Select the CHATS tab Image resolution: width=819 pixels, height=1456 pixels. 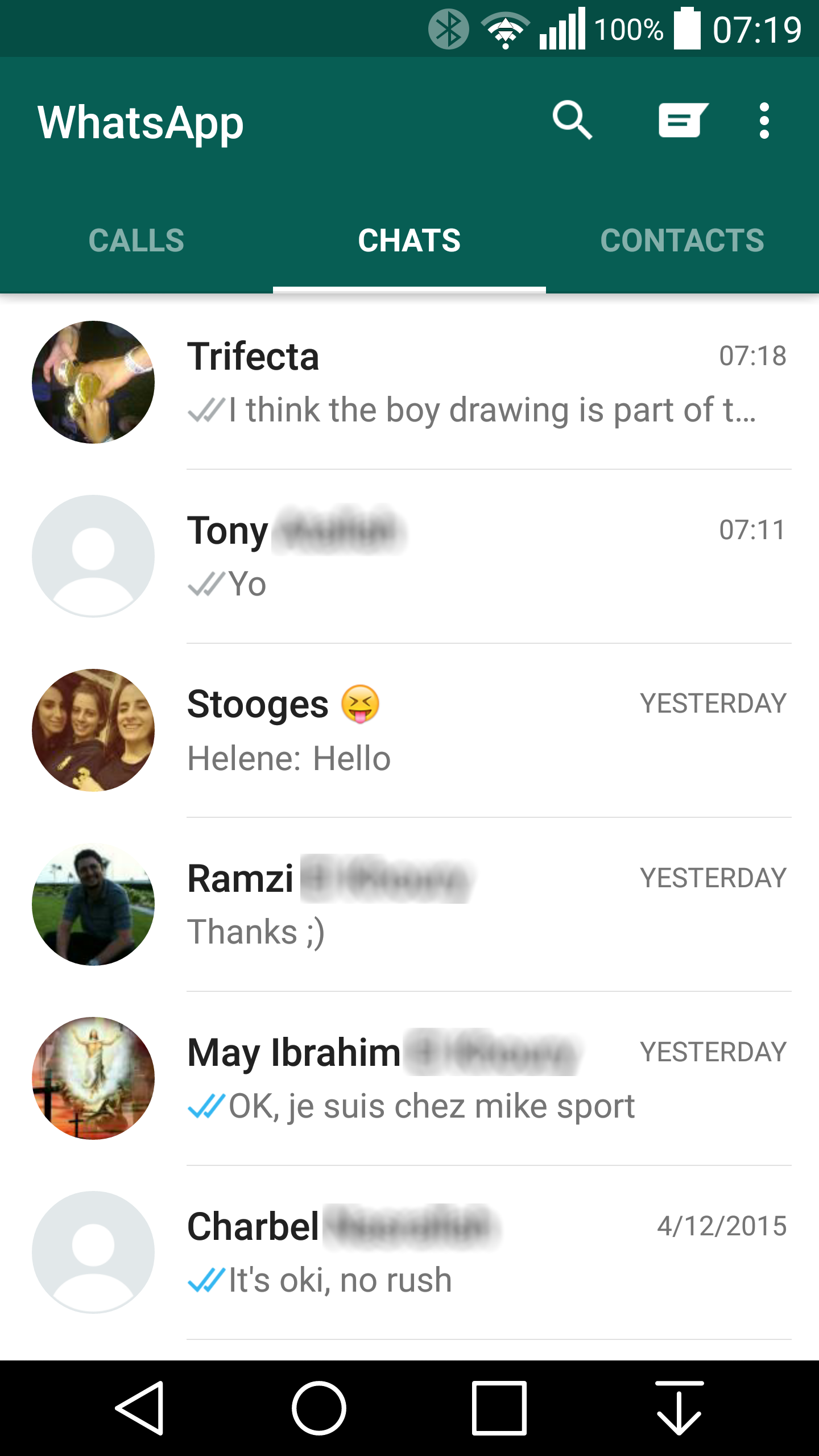click(x=409, y=241)
